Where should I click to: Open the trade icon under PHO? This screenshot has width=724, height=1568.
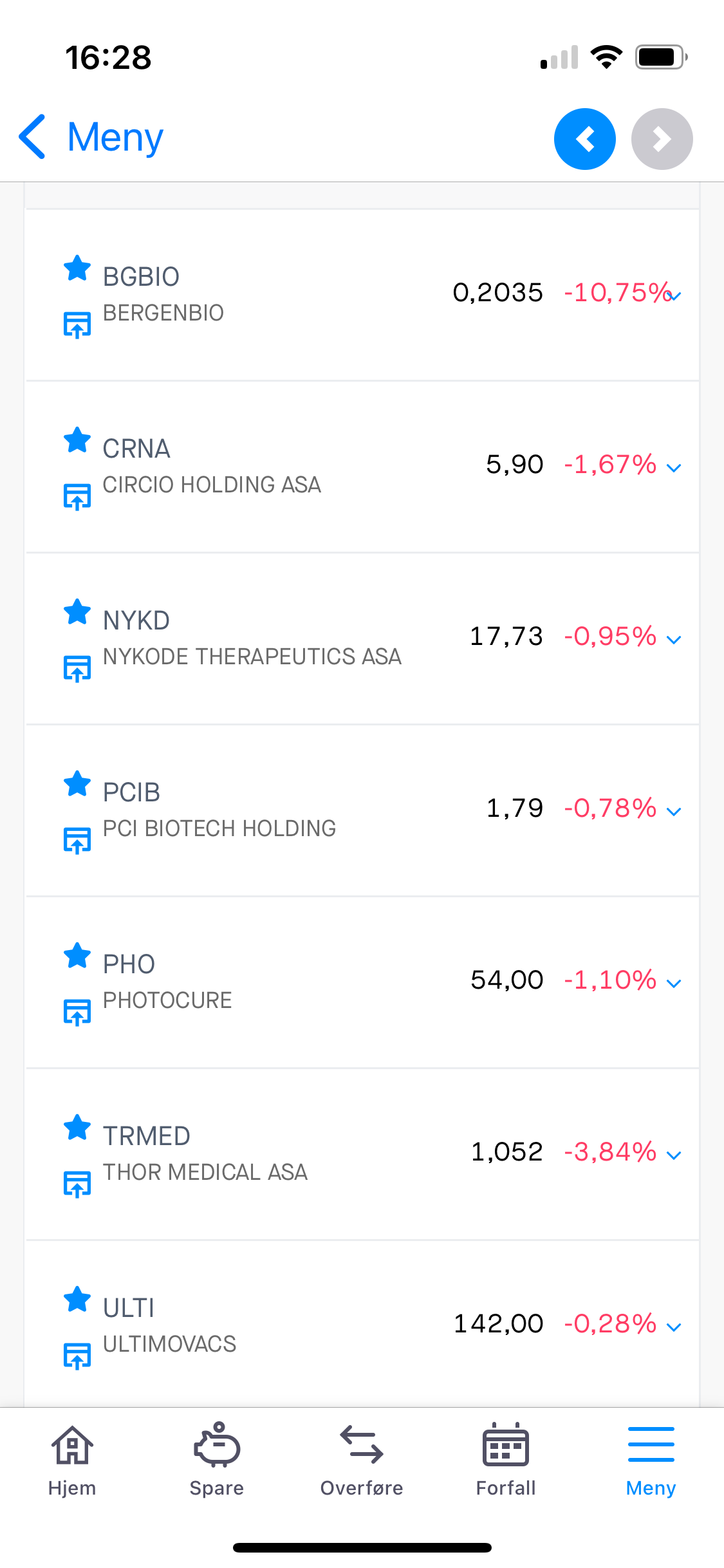tap(77, 1013)
